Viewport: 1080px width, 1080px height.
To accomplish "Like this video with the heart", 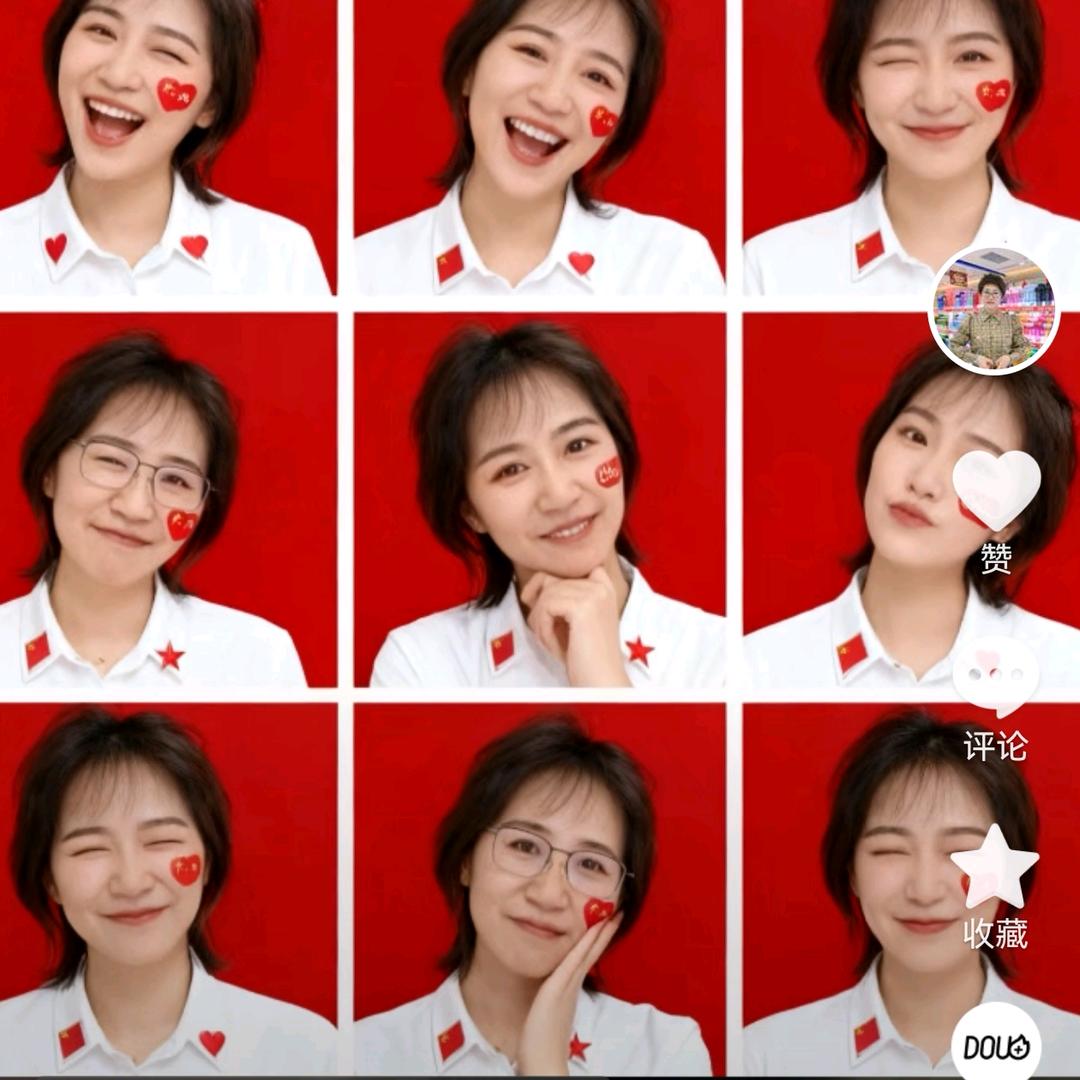I will tap(996, 489).
